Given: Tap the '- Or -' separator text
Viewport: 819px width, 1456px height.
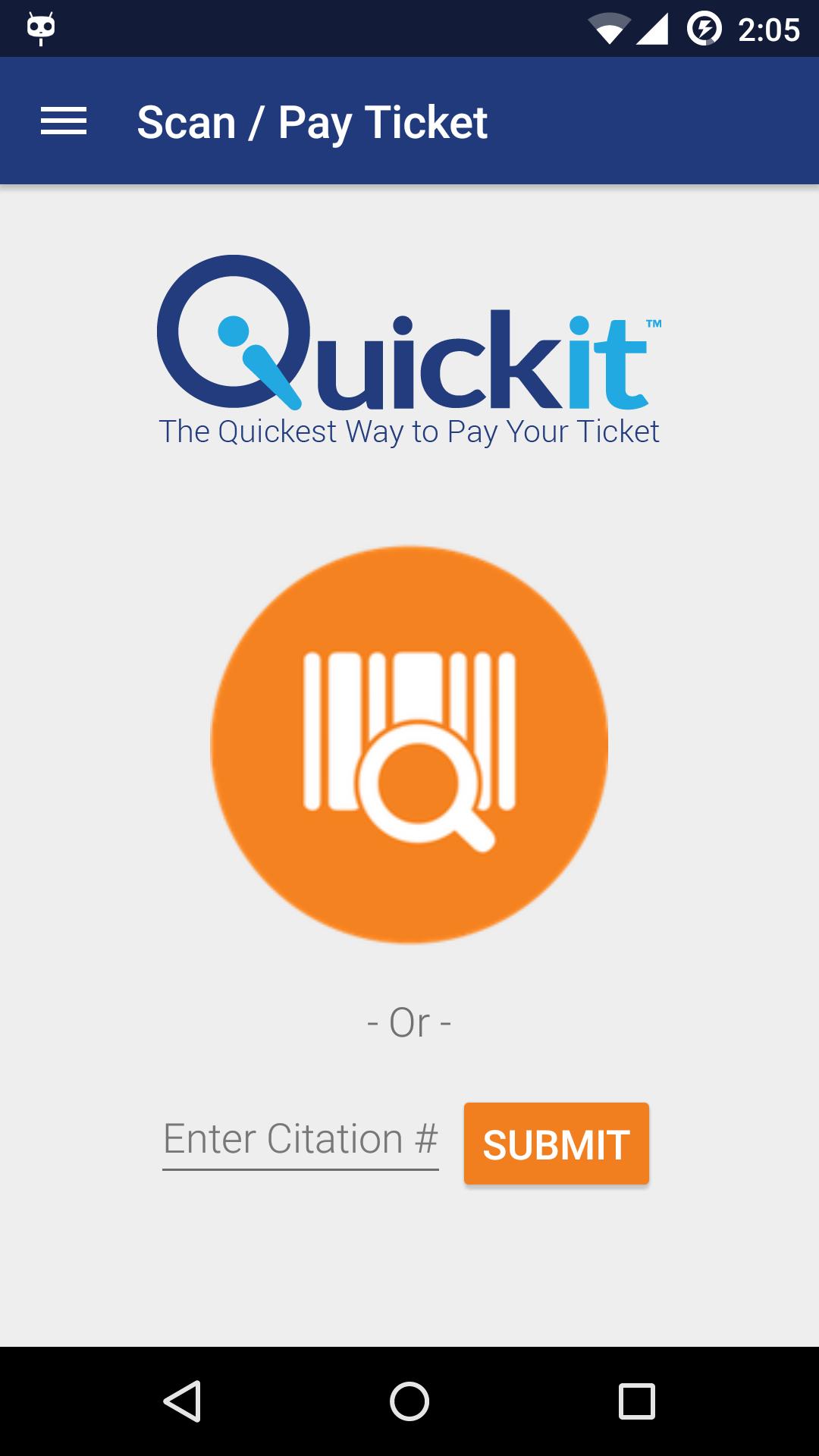Looking at the screenshot, I should 409,1021.
